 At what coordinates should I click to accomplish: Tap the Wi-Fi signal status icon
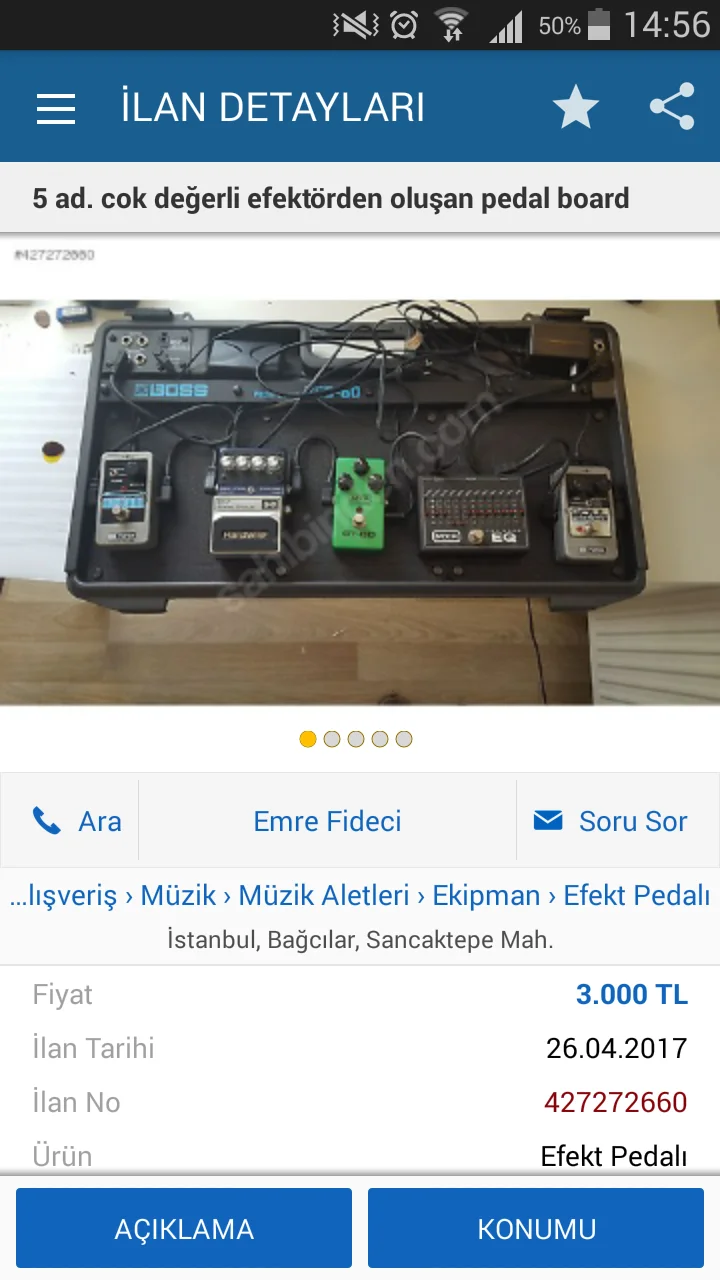coord(453,26)
